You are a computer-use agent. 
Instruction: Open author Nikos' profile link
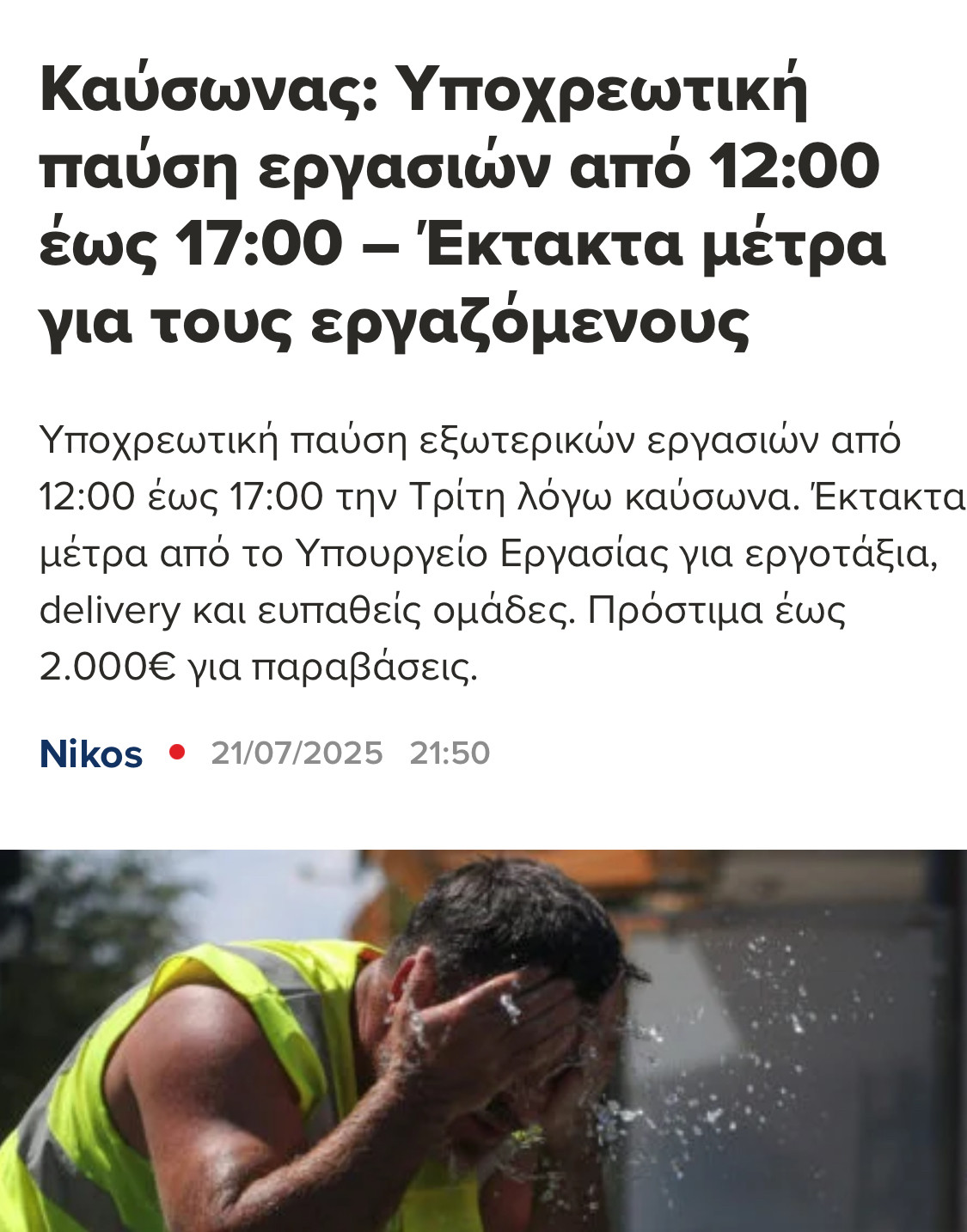(91, 754)
